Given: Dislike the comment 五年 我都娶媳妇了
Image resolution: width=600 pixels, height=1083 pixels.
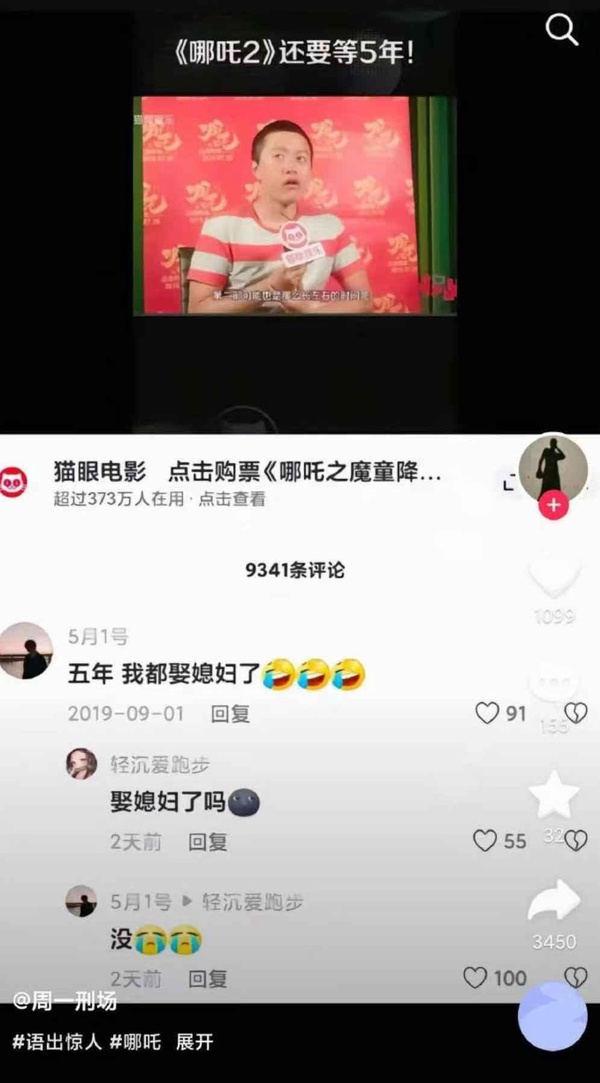Looking at the screenshot, I should pyautogui.click(x=576, y=713).
